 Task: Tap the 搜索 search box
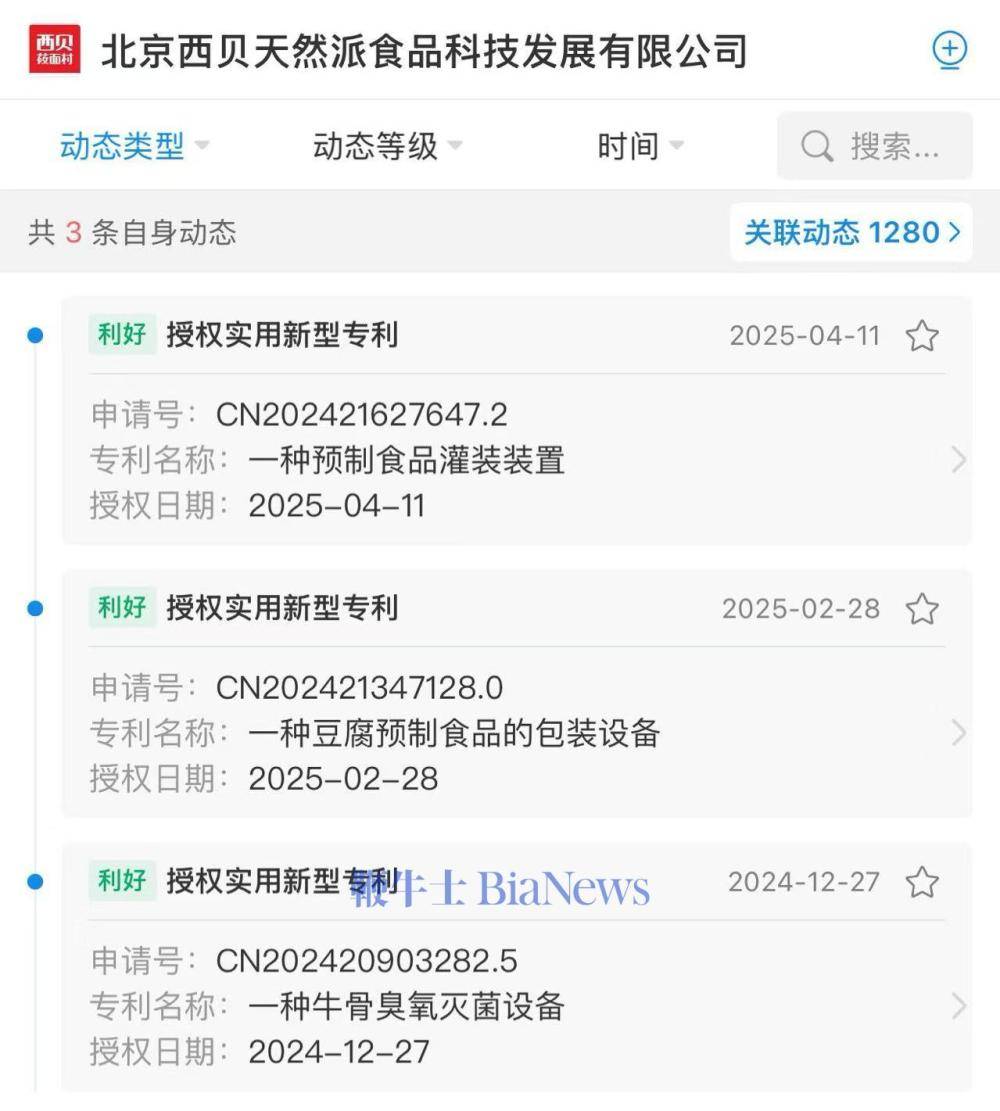tap(874, 147)
